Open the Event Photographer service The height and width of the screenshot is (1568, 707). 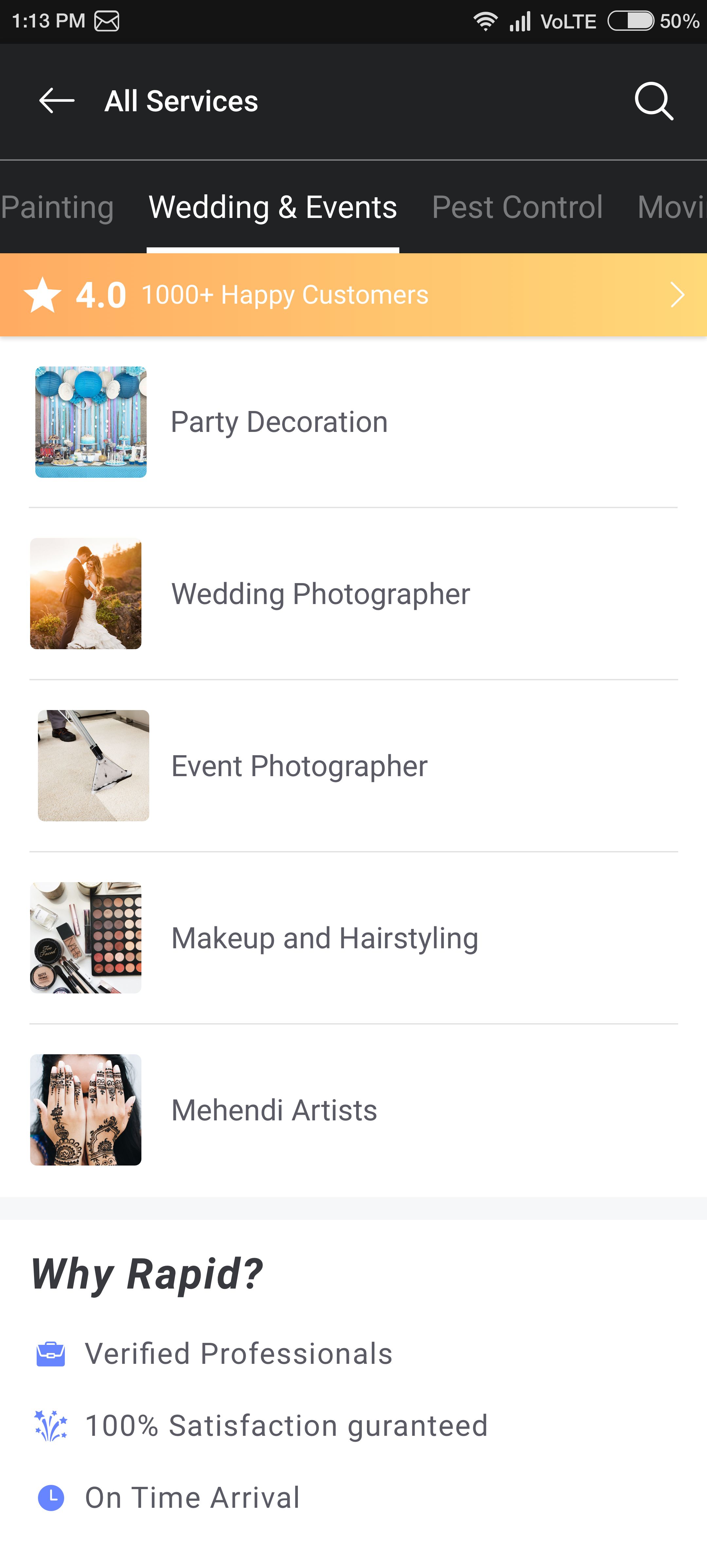pyautogui.click(x=353, y=766)
